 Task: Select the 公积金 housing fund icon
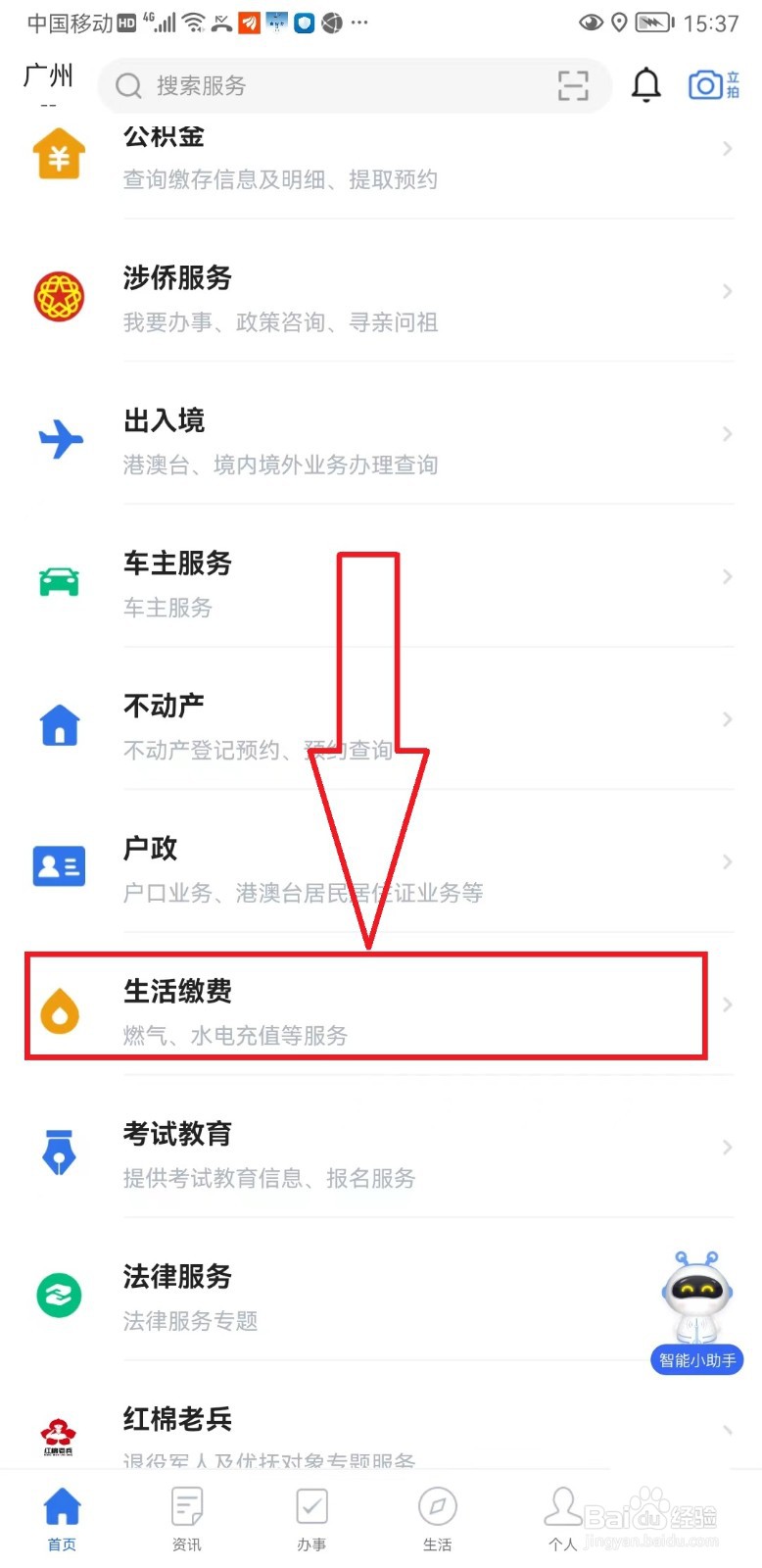click(x=59, y=155)
